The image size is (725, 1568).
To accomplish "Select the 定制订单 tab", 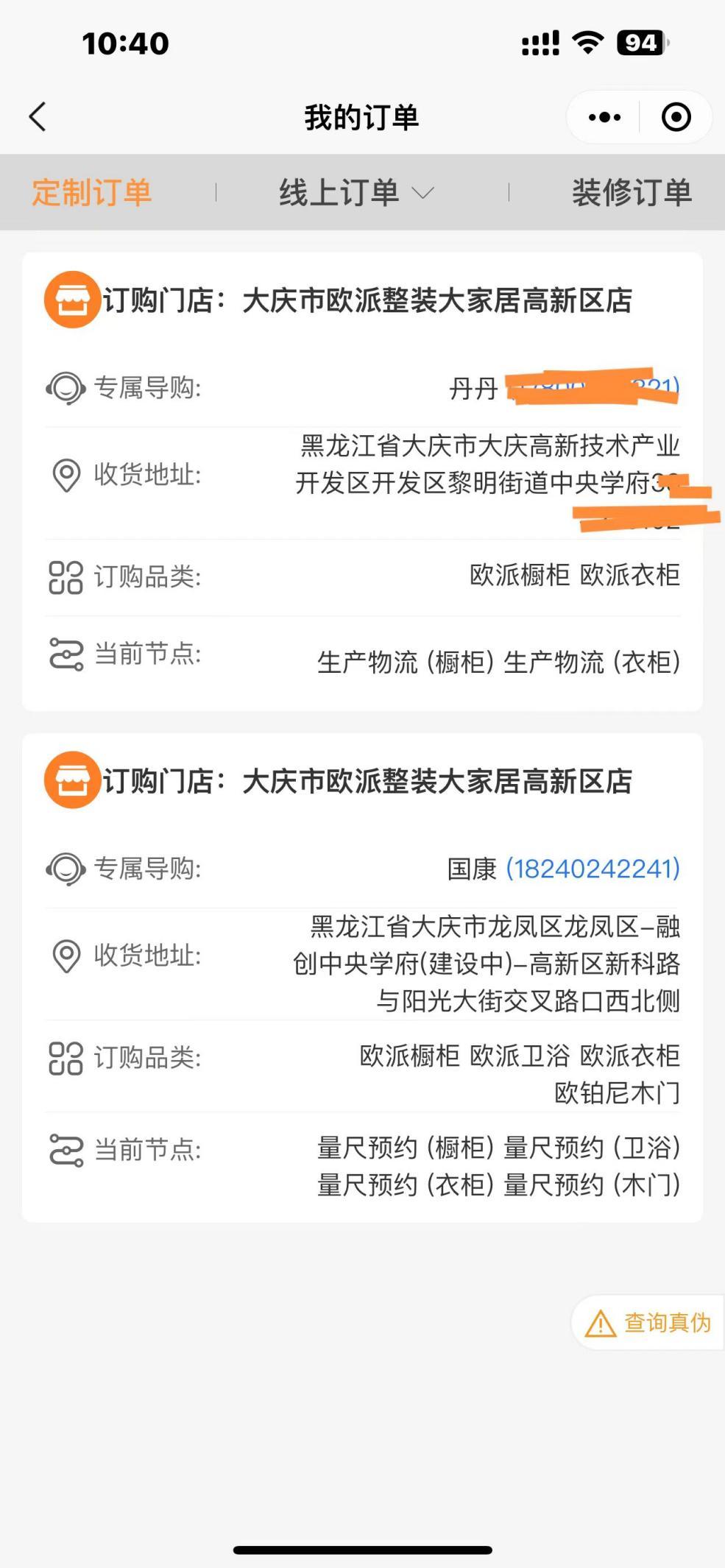I will pyautogui.click(x=92, y=193).
